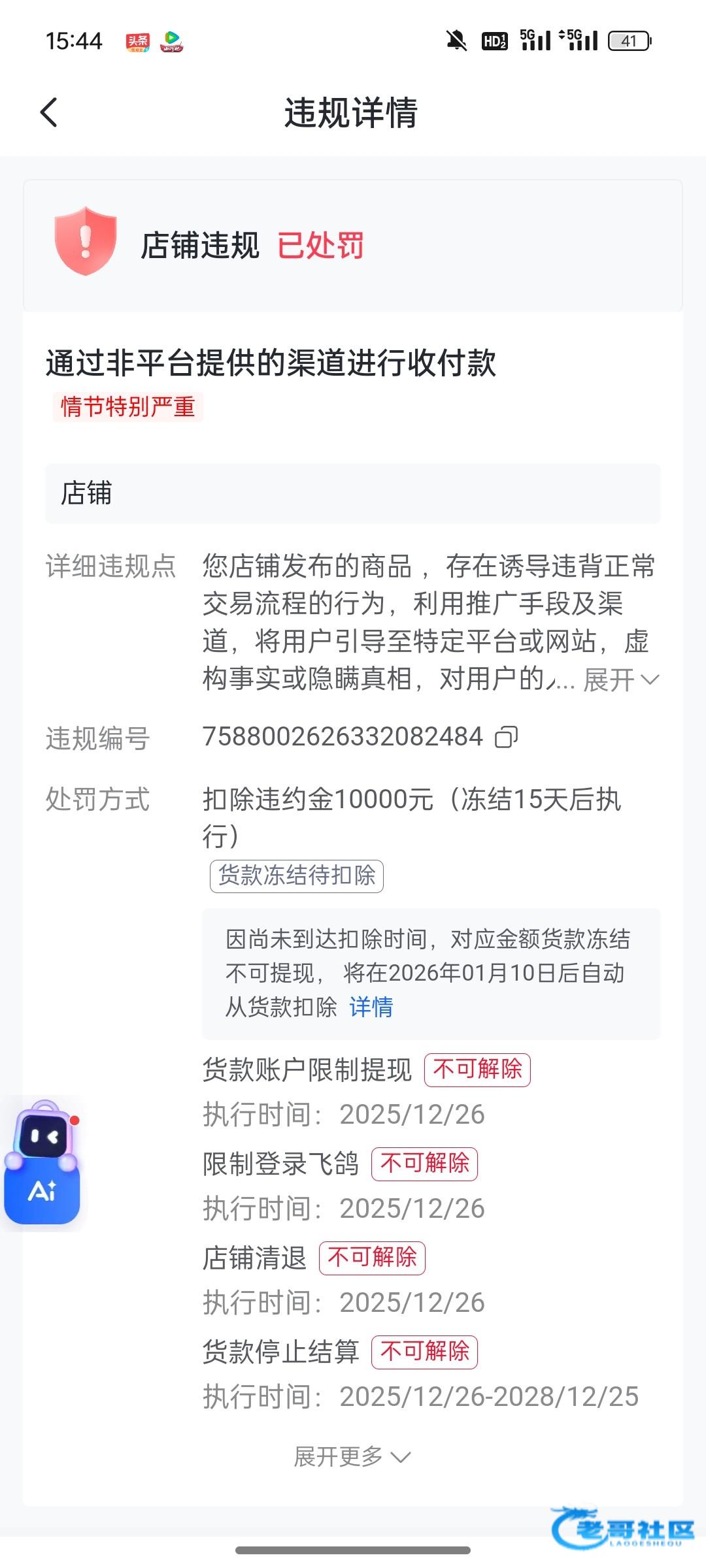Screen dimensions: 706x1568
Task: Open the floating AI assistant robot
Action: [42, 1163]
